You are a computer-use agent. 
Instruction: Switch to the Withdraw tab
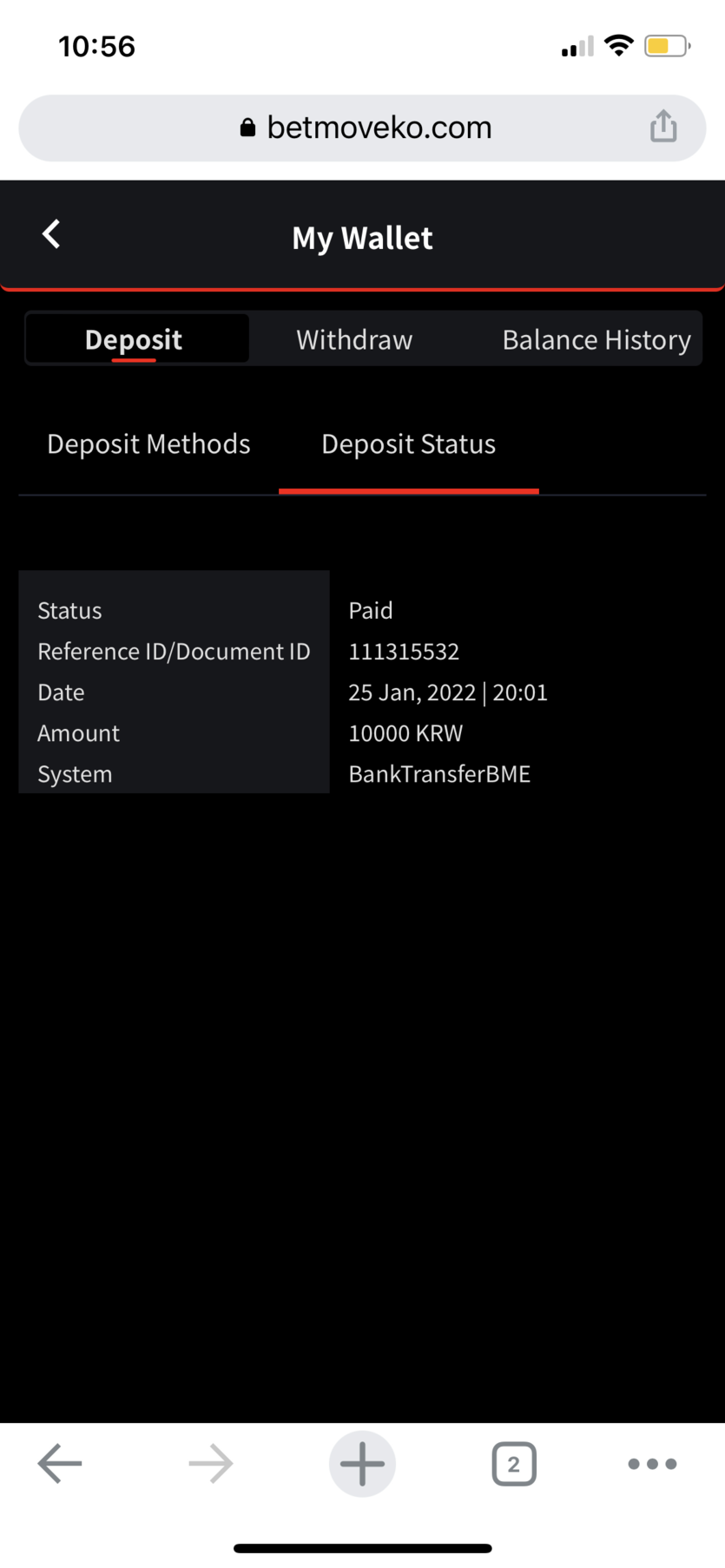point(354,339)
